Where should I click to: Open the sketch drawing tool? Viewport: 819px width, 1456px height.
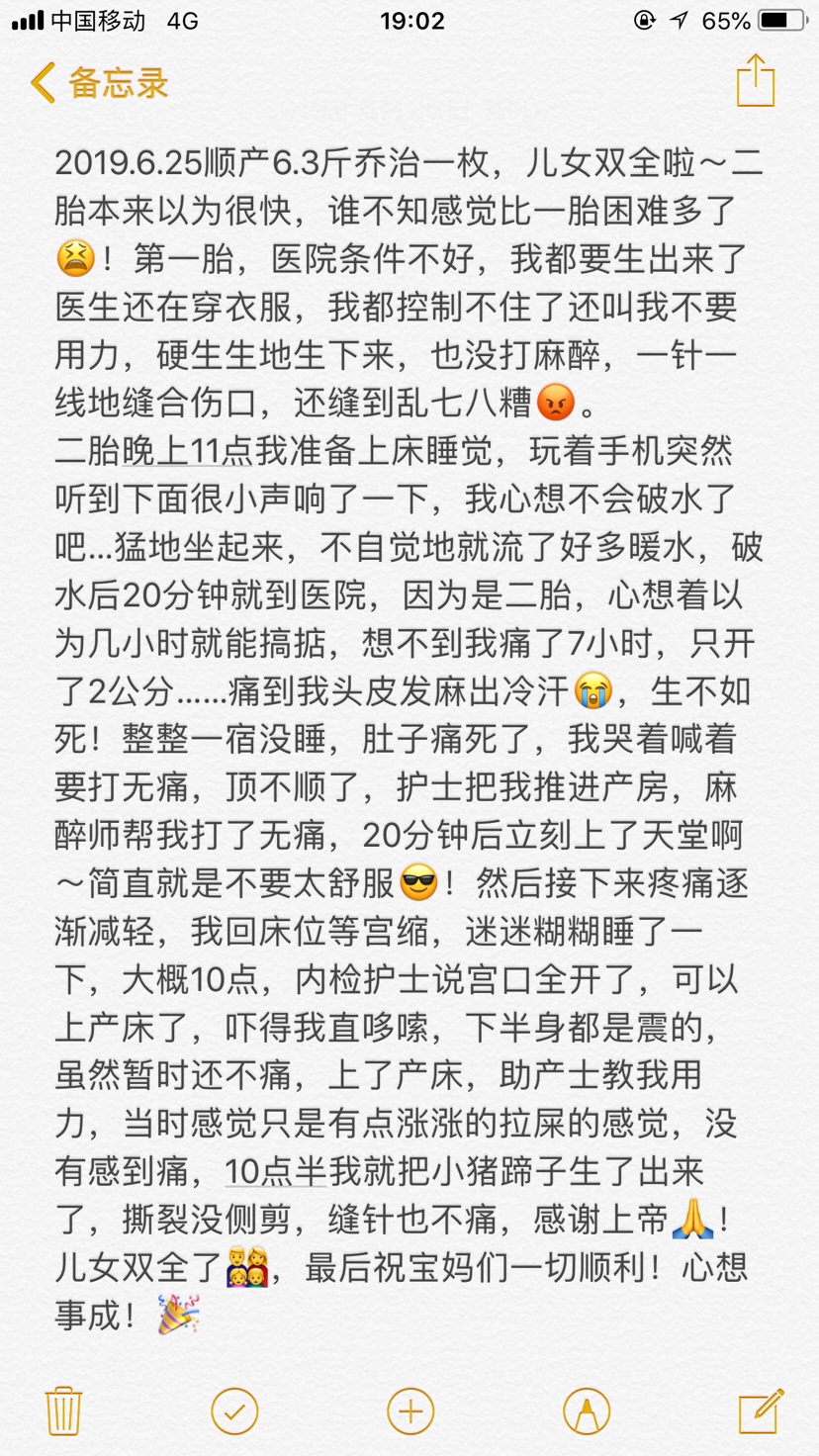[586, 1410]
